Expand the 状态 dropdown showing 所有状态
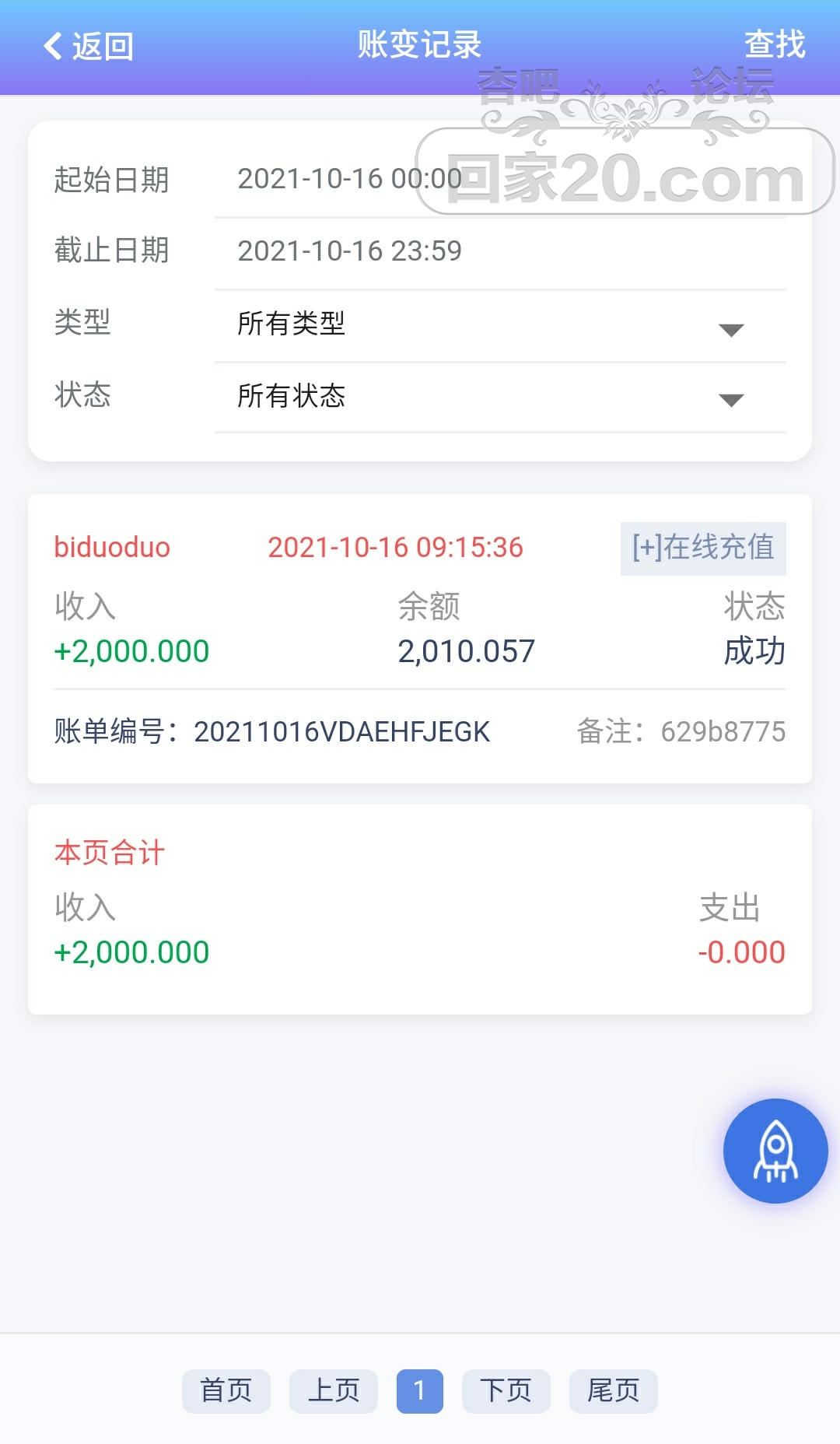This screenshot has width=840, height=1444. tap(500, 397)
